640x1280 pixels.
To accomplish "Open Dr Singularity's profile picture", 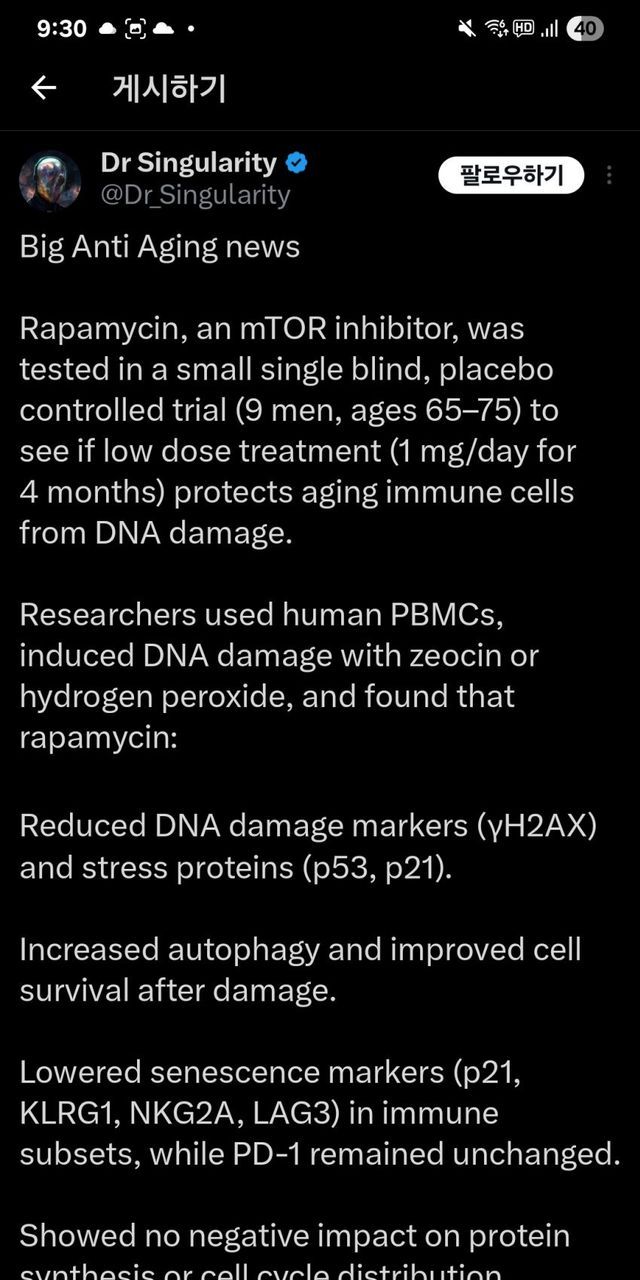I will (50, 180).
